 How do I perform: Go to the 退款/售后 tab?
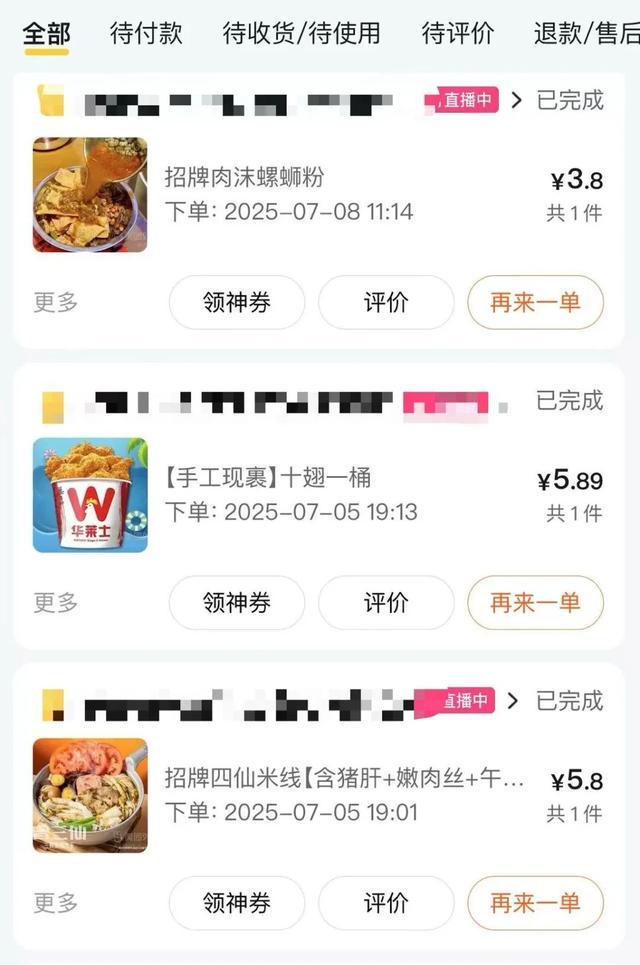click(586, 32)
